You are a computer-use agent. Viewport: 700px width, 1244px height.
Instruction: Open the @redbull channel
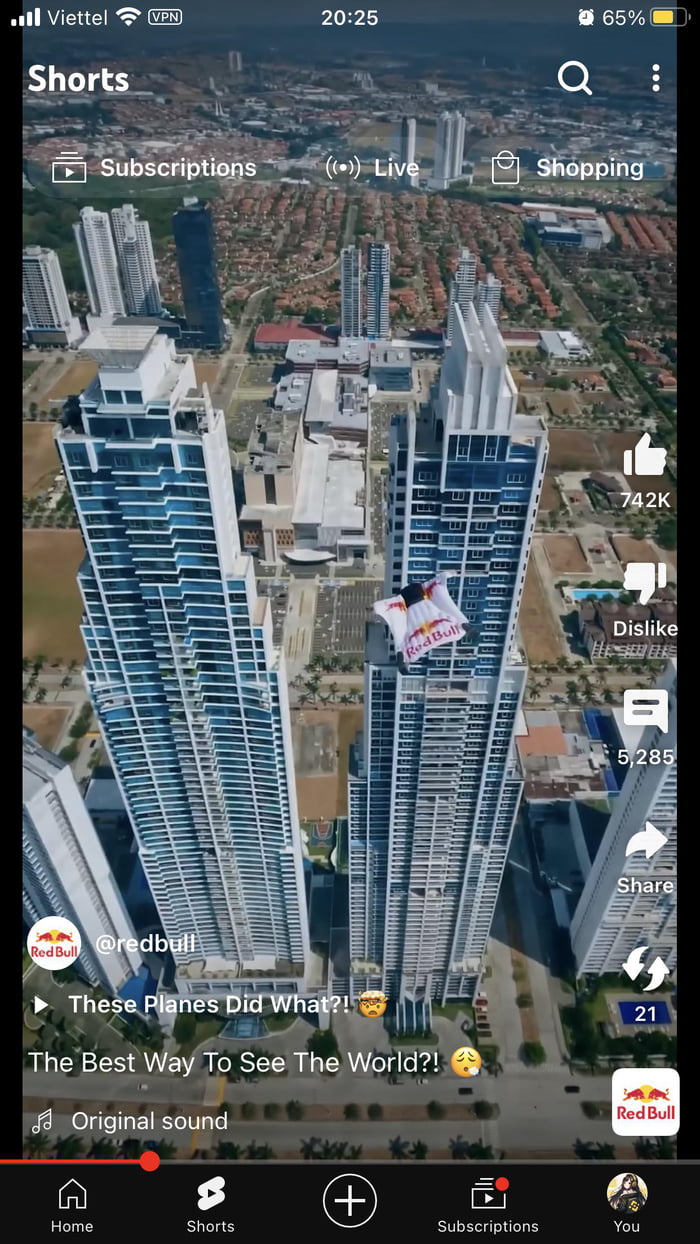coord(145,944)
